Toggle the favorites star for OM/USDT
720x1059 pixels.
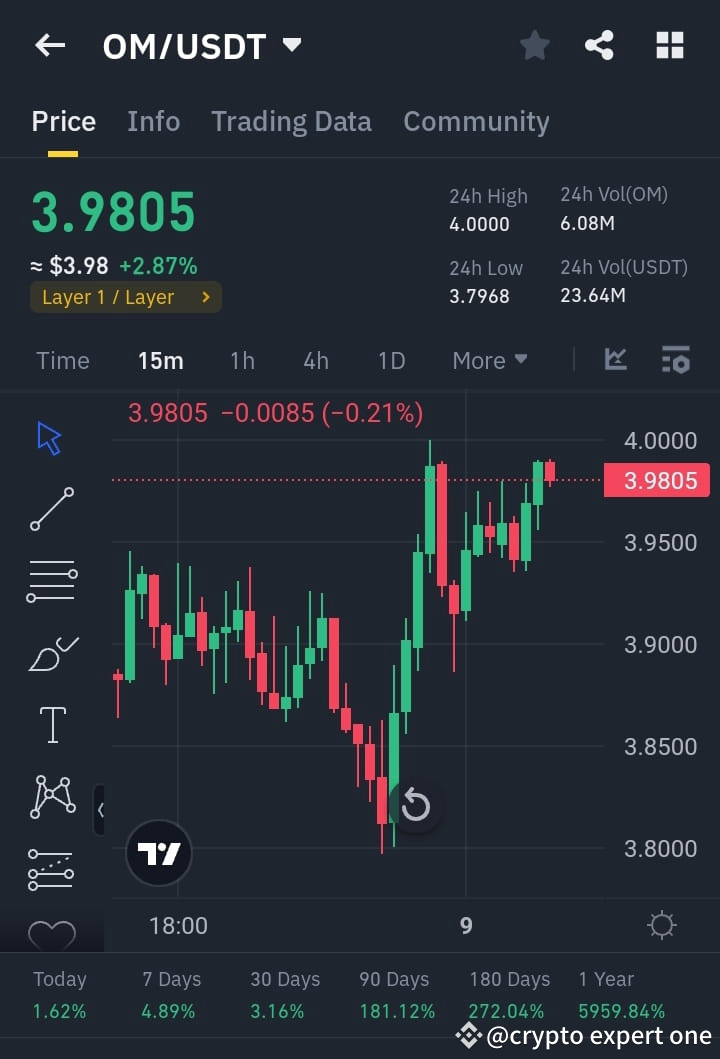click(534, 45)
